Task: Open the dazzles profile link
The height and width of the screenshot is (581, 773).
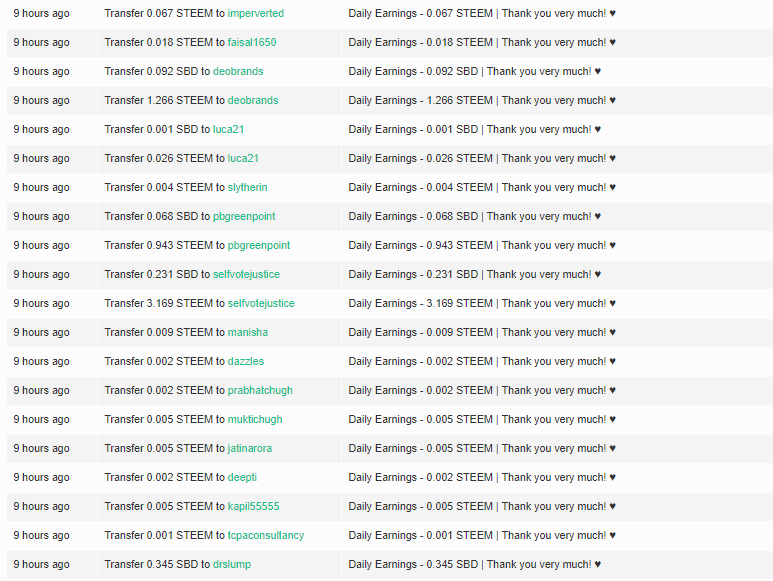Action: [245, 361]
